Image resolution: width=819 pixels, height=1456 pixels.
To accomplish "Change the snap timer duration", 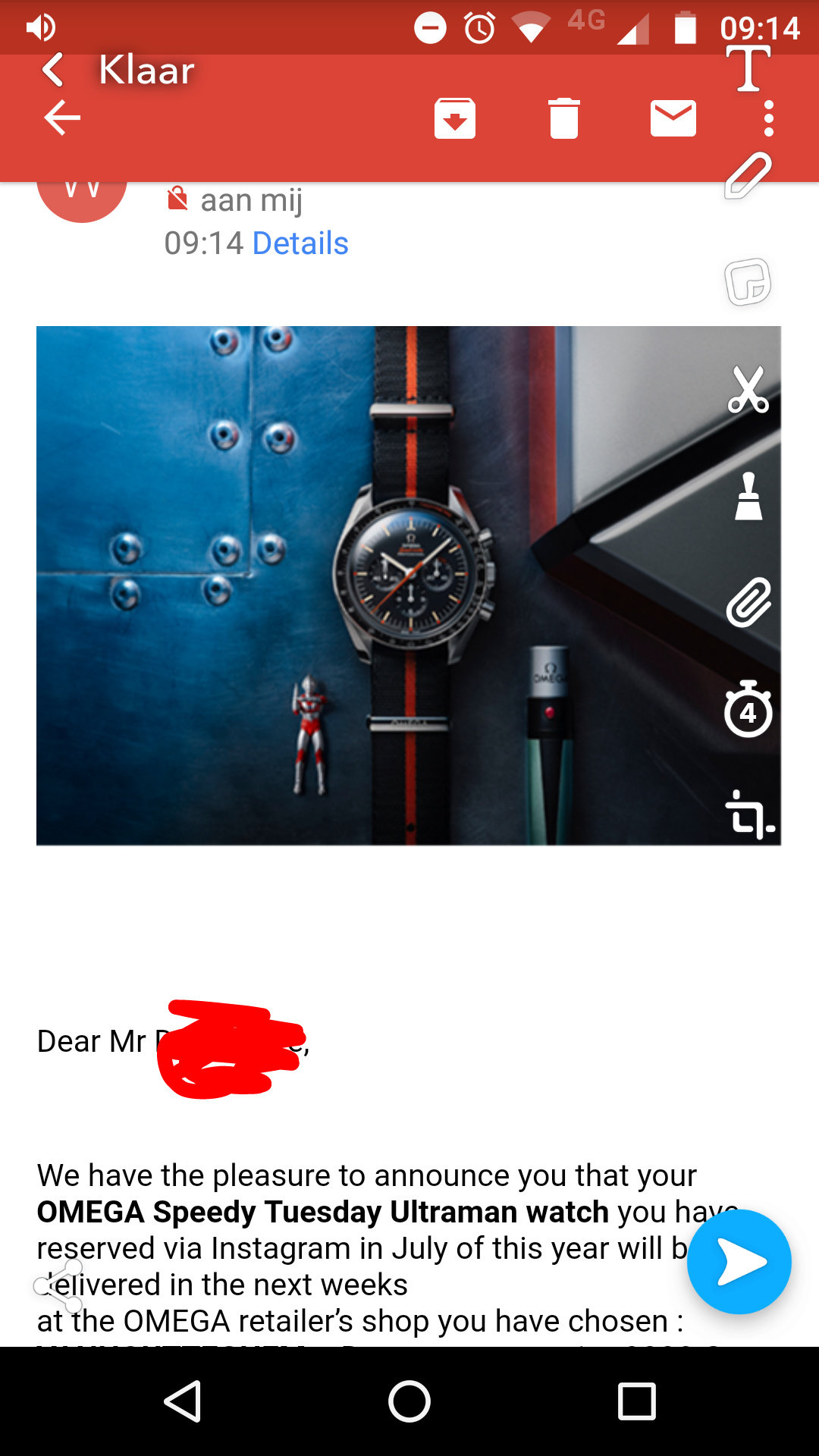I will pyautogui.click(x=748, y=709).
